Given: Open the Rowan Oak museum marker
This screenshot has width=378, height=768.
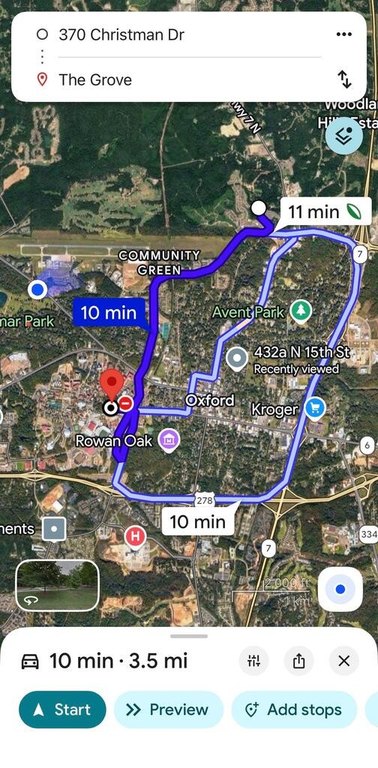Looking at the screenshot, I should [170, 440].
